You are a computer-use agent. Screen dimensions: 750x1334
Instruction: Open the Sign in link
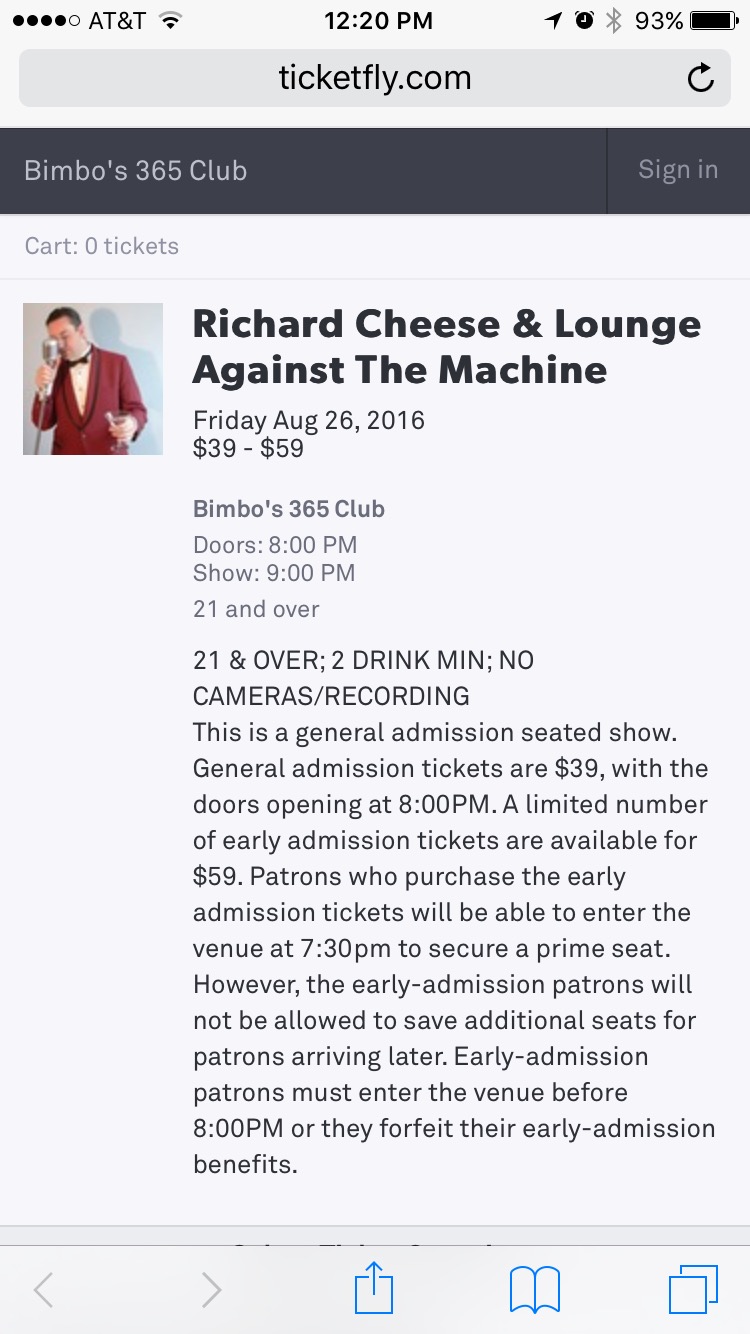click(678, 170)
